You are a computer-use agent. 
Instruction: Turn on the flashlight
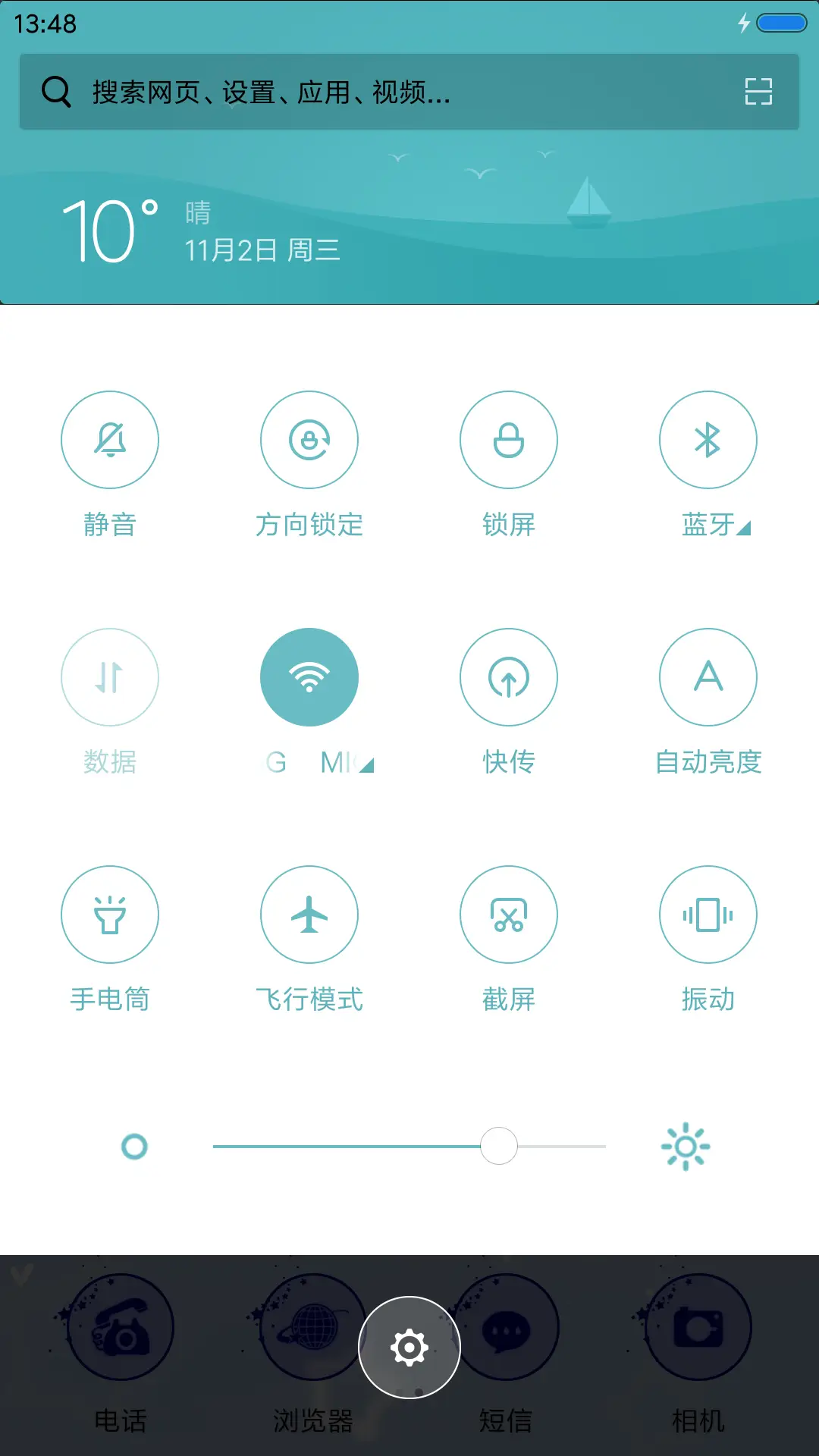[110, 915]
